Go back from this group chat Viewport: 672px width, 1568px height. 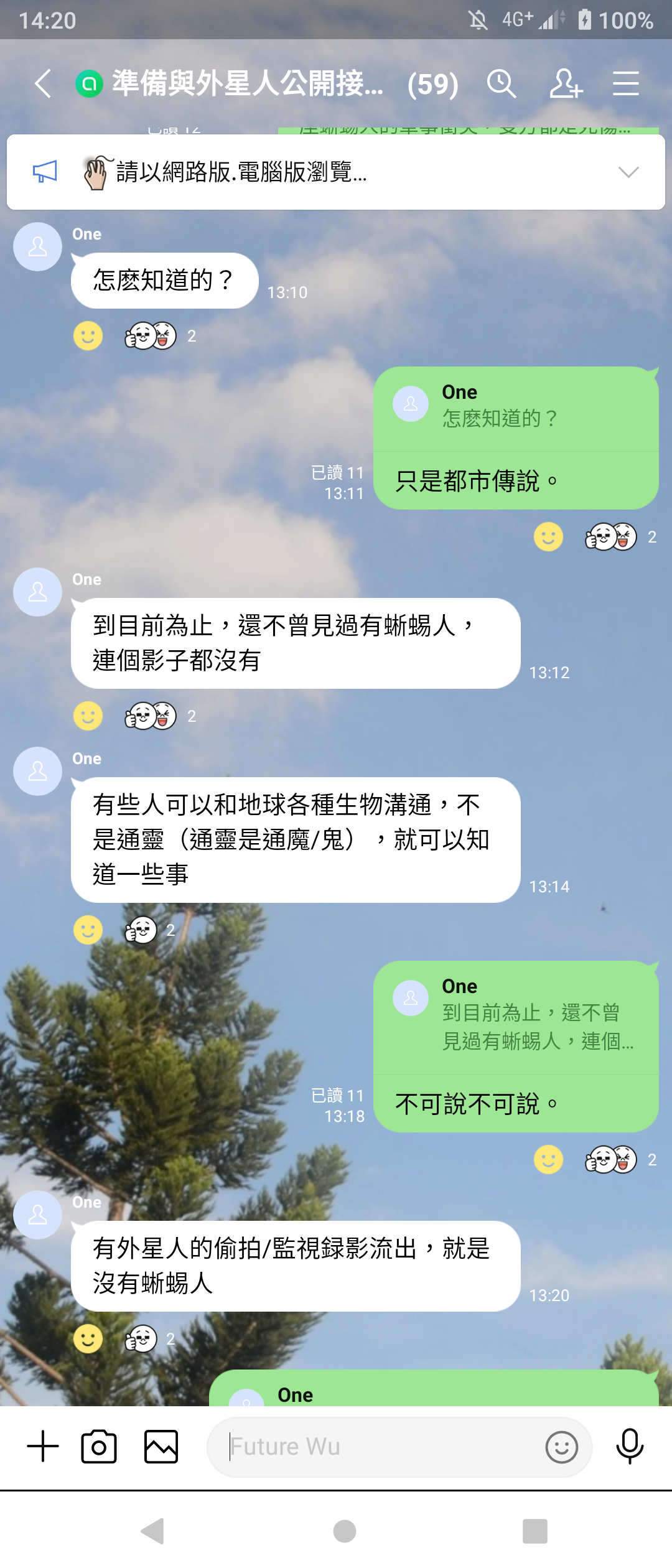click(42, 83)
